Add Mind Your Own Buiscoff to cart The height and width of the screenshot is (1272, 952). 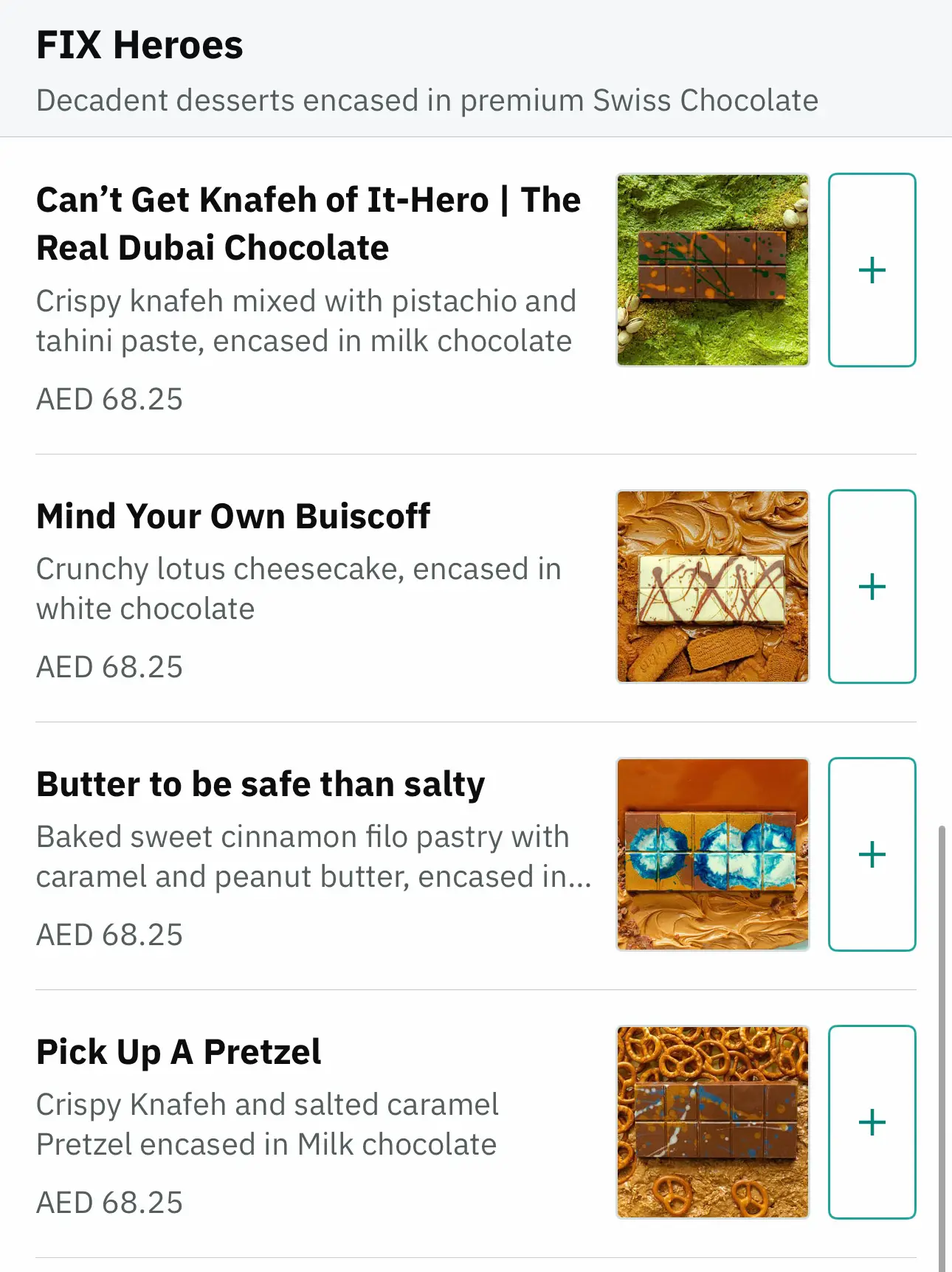(872, 587)
